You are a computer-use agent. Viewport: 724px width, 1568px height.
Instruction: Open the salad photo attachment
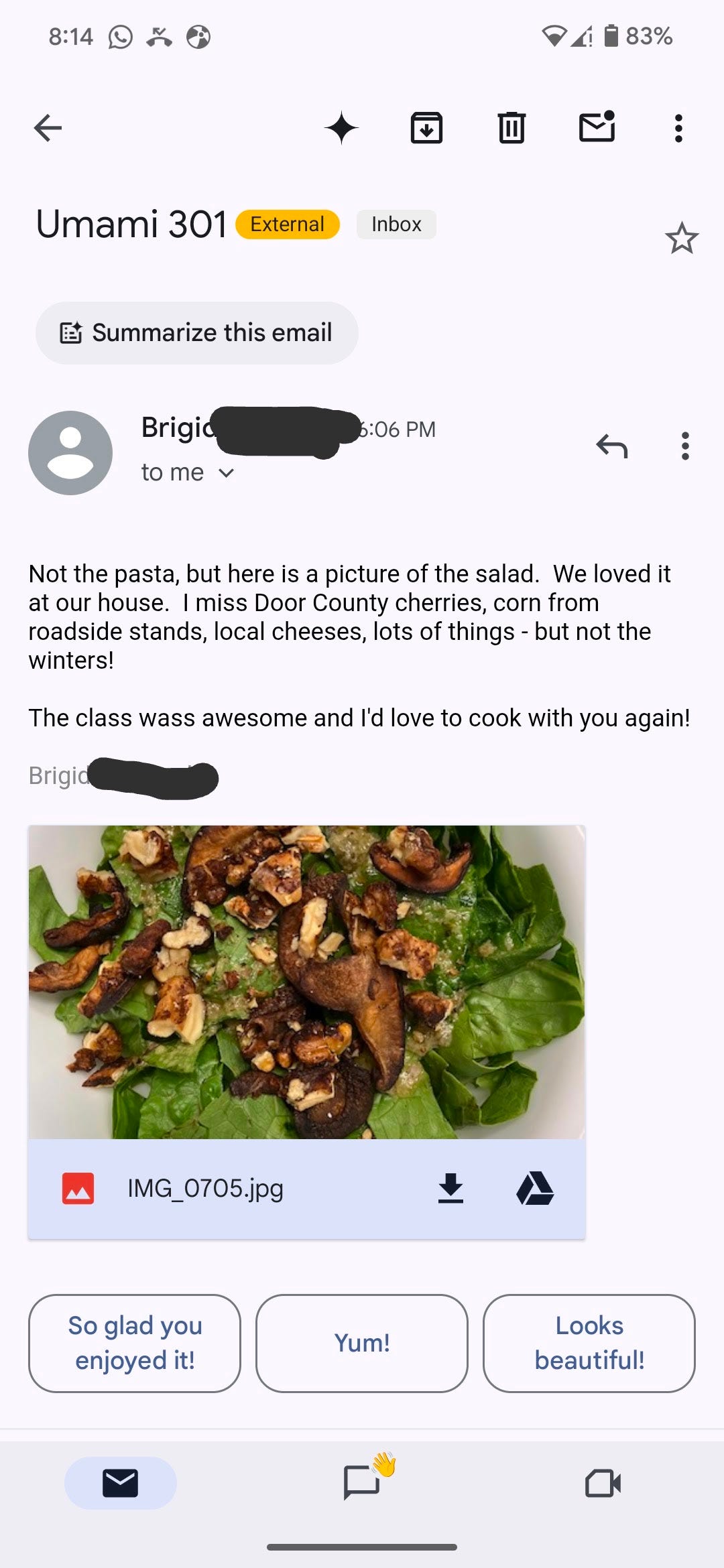point(306,982)
